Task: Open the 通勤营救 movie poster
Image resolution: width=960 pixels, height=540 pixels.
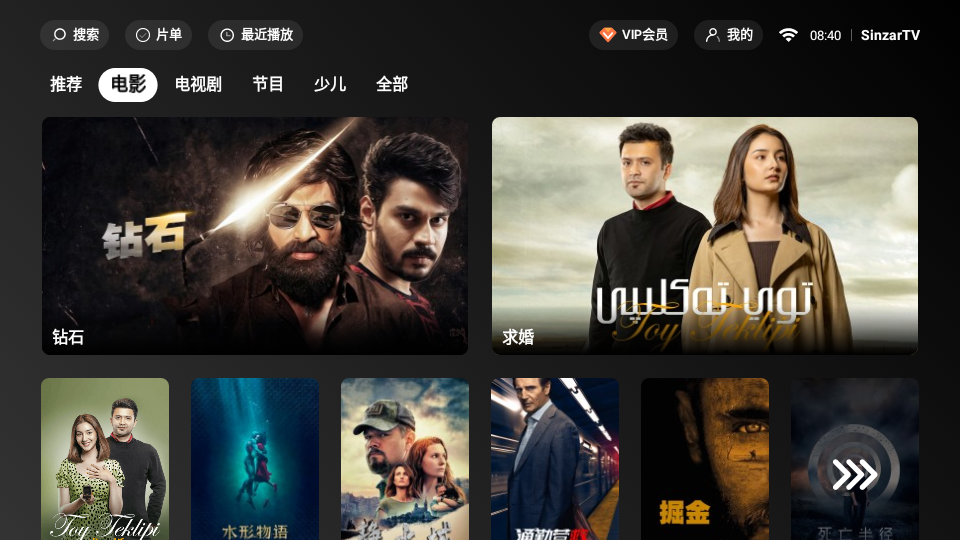Action: 555,459
